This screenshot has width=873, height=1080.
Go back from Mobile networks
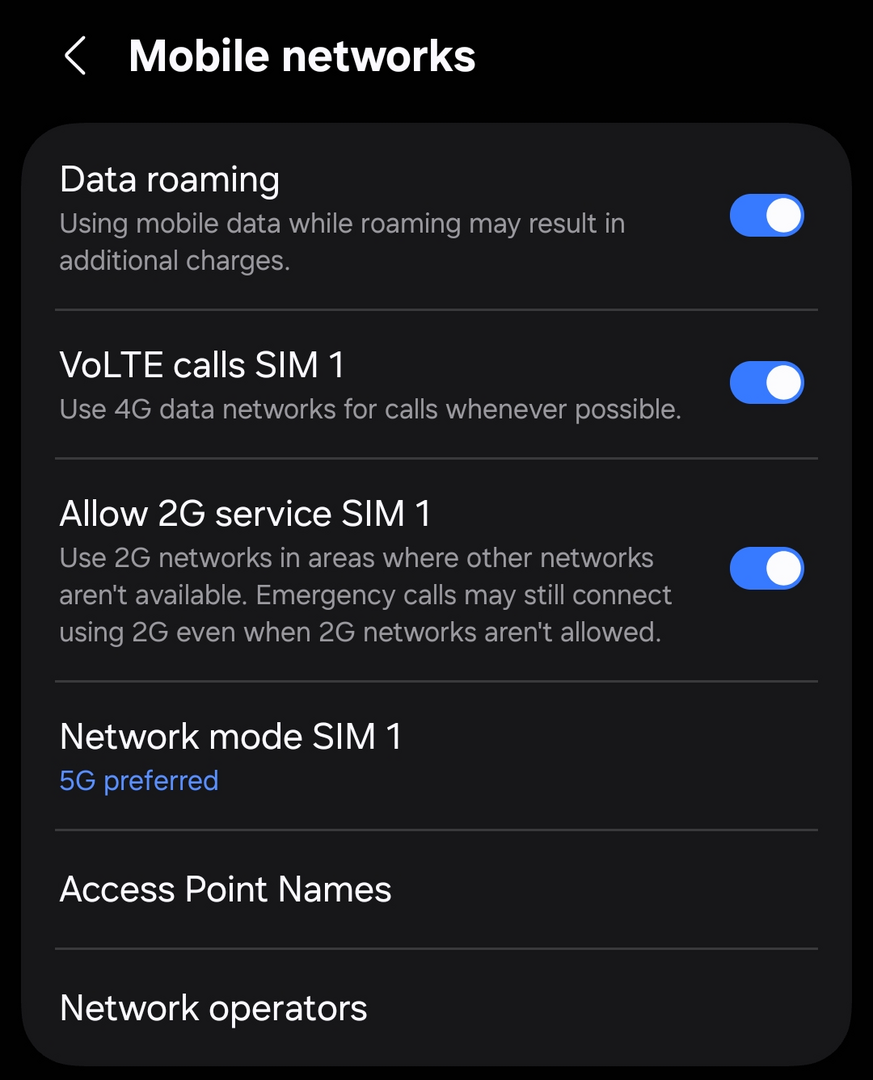click(x=75, y=56)
